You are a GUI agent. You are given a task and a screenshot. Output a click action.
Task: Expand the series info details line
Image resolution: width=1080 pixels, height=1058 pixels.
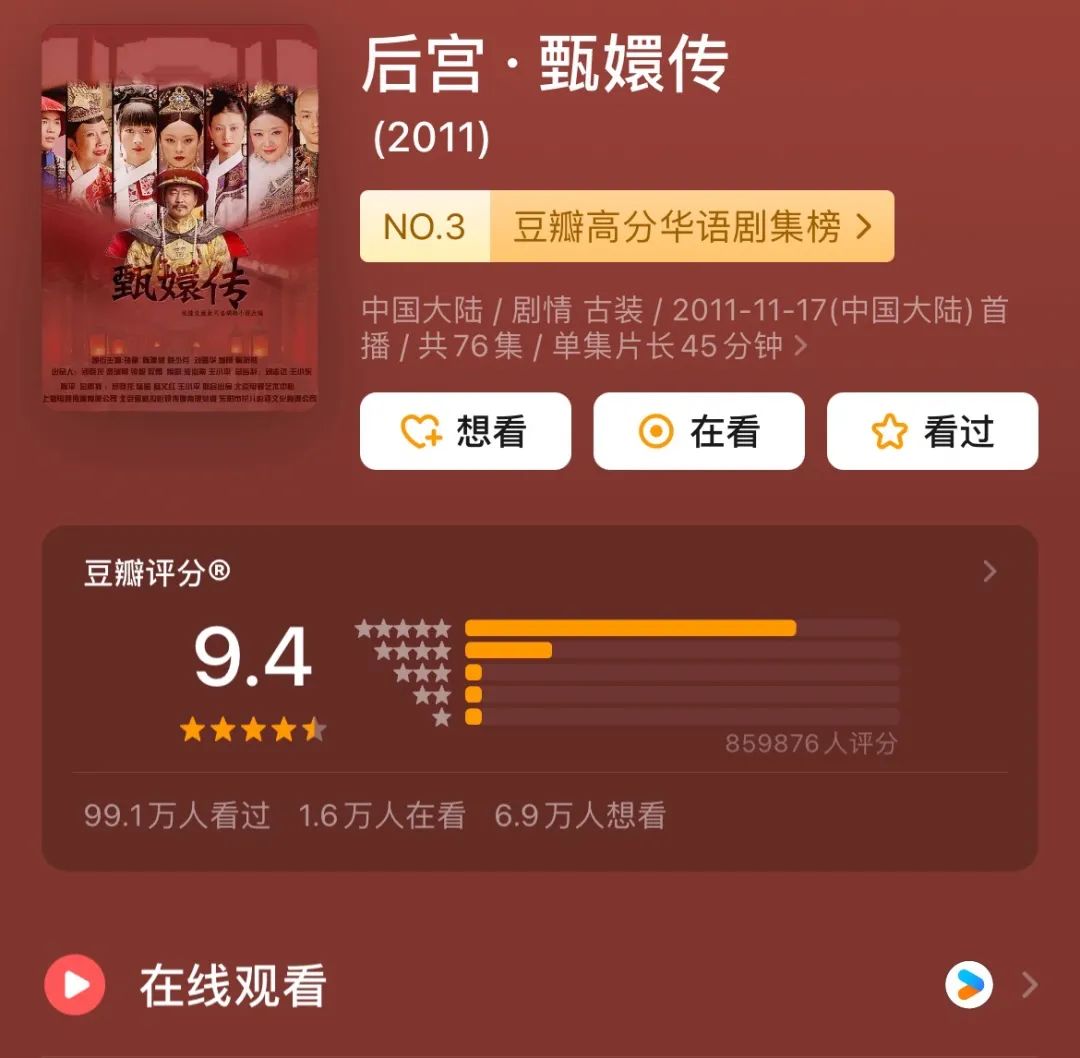799,346
